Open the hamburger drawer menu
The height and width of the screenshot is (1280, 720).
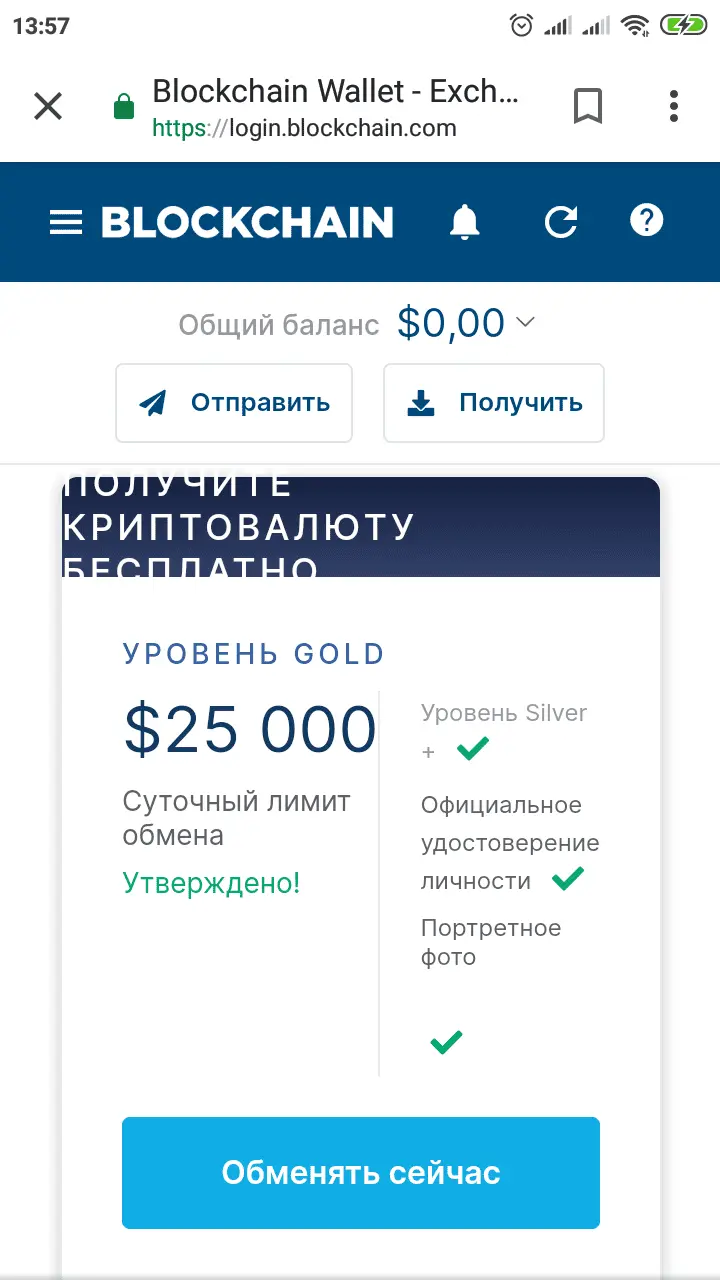click(66, 222)
